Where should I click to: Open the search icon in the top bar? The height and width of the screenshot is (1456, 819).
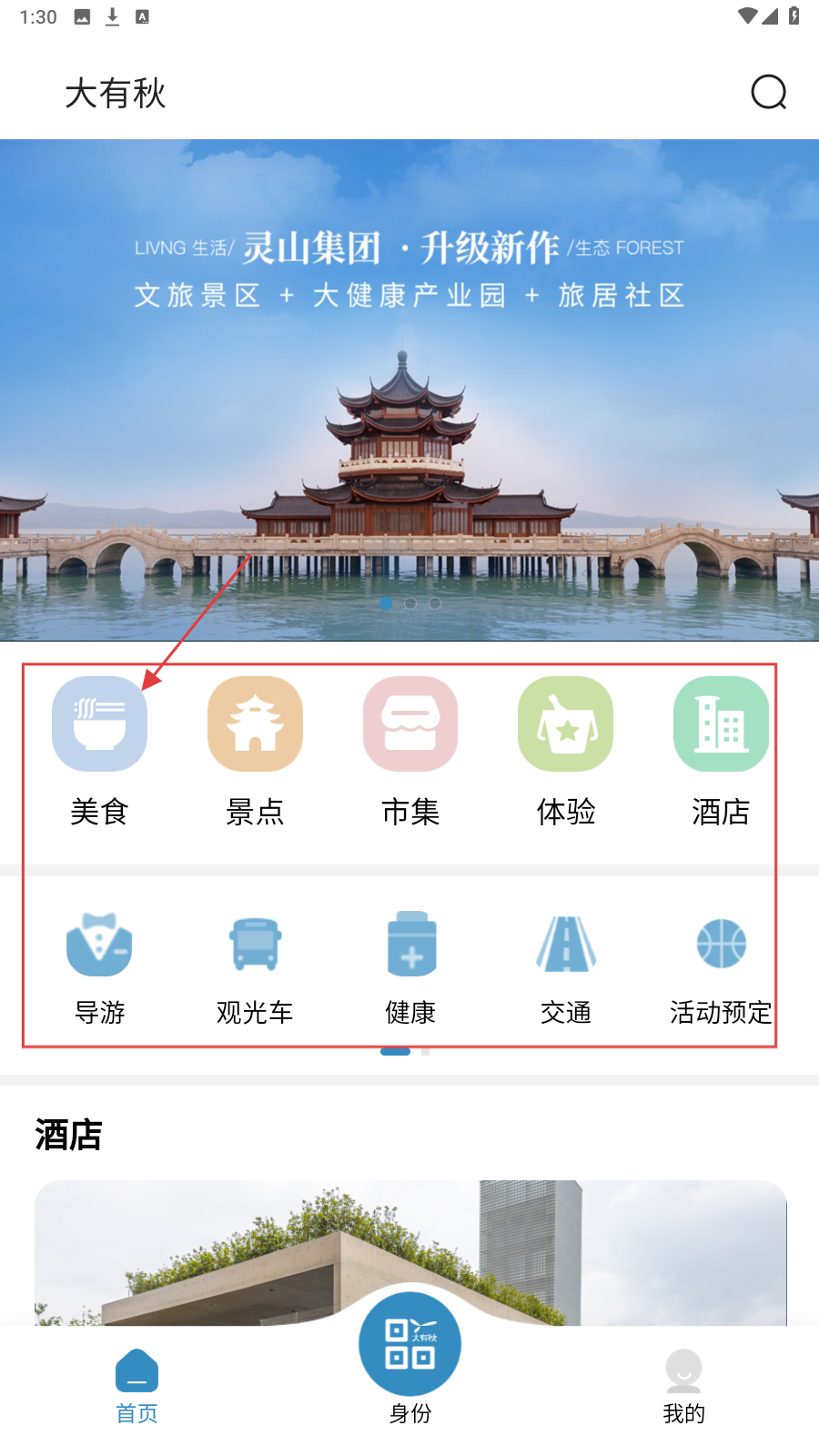[768, 92]
